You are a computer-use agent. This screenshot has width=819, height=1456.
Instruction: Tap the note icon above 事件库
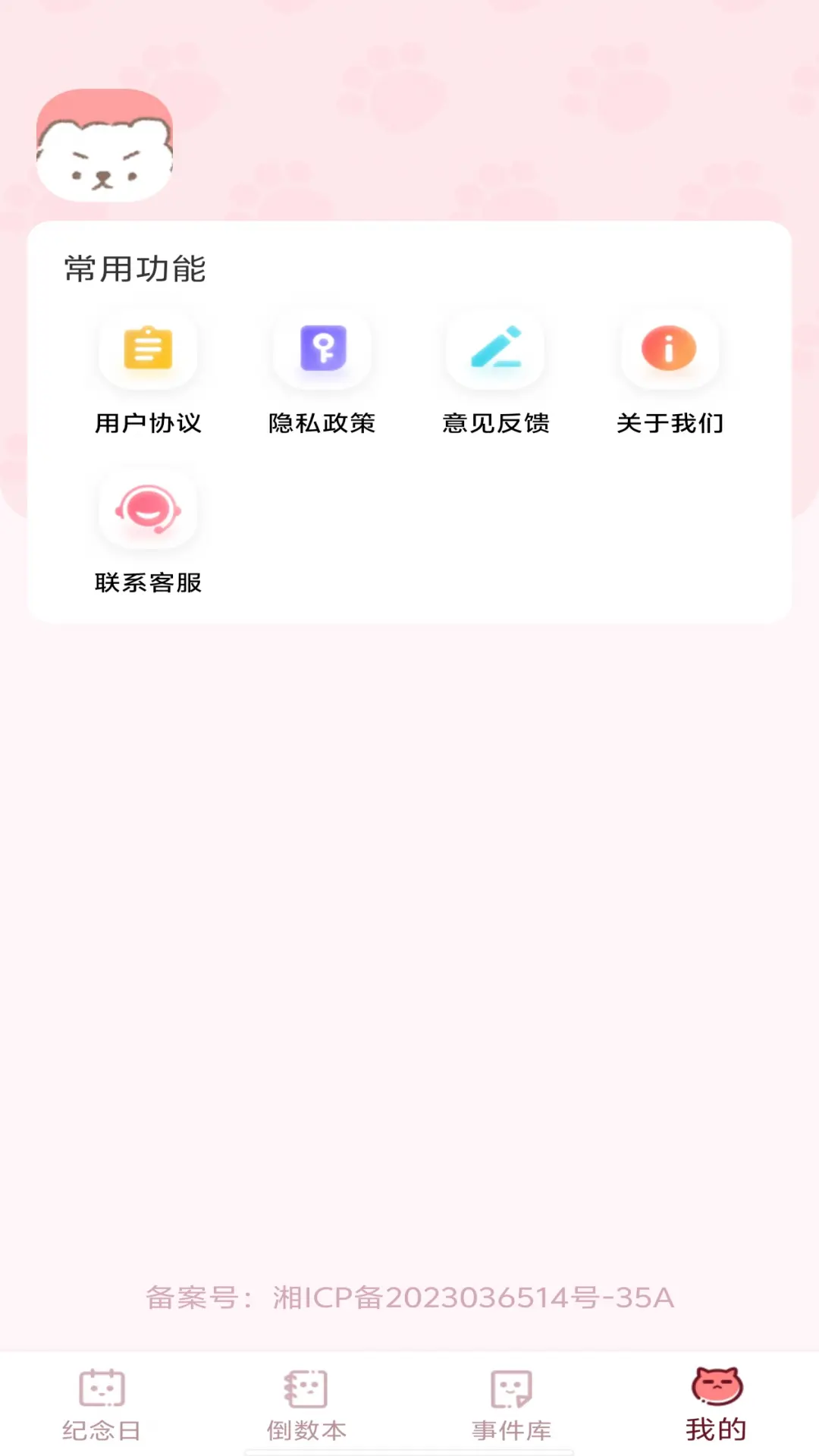click(x=511, y=1389)
